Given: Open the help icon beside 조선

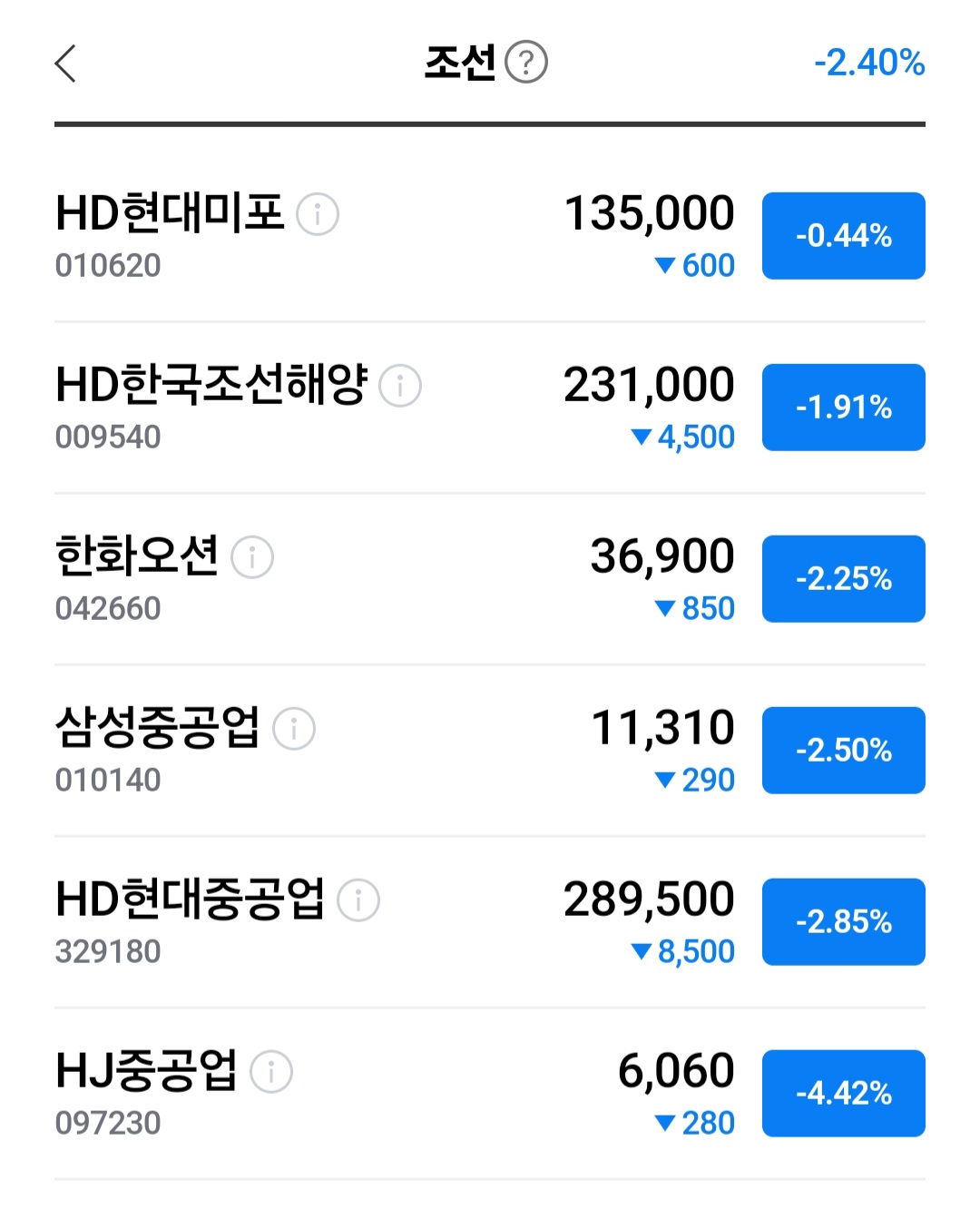Looking at the screenshot, I should pos(526,63).
